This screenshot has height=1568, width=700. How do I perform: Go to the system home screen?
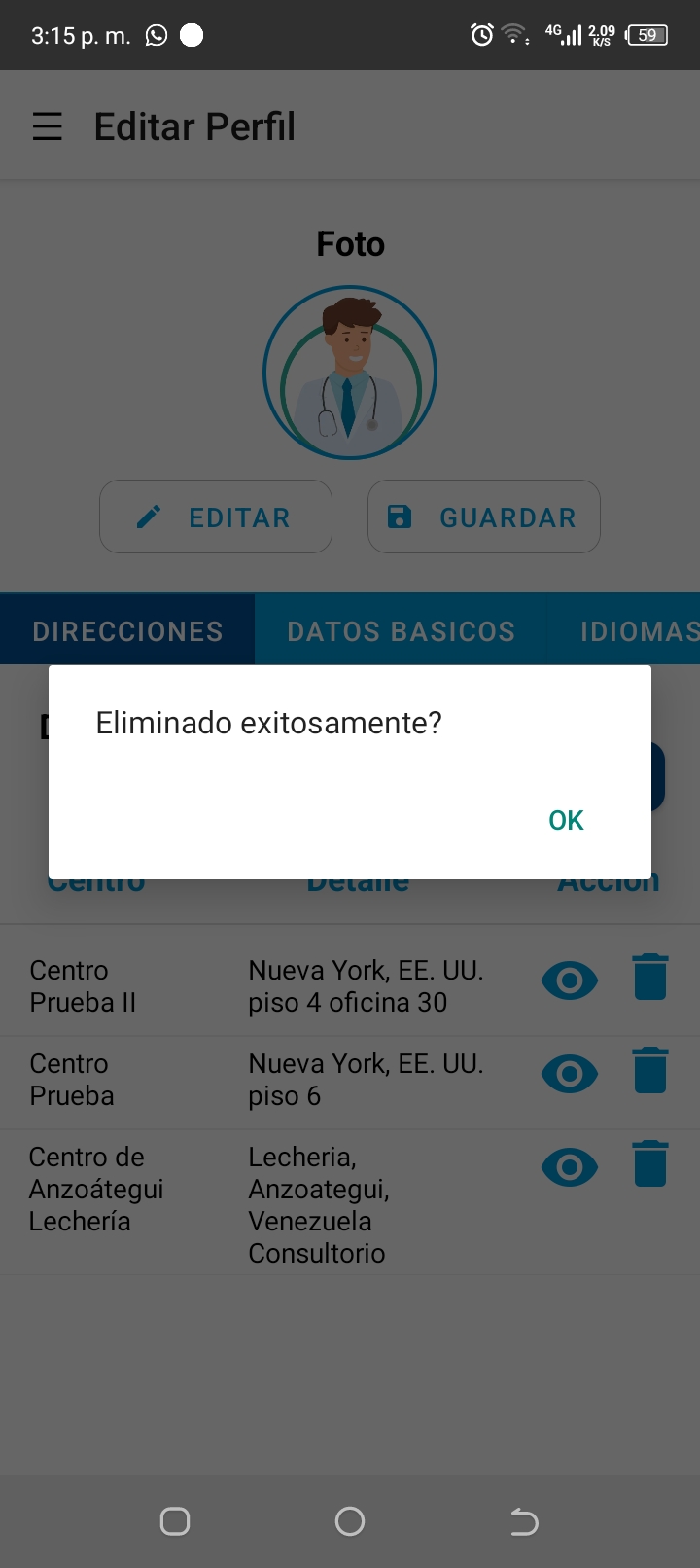[350, 1521]
